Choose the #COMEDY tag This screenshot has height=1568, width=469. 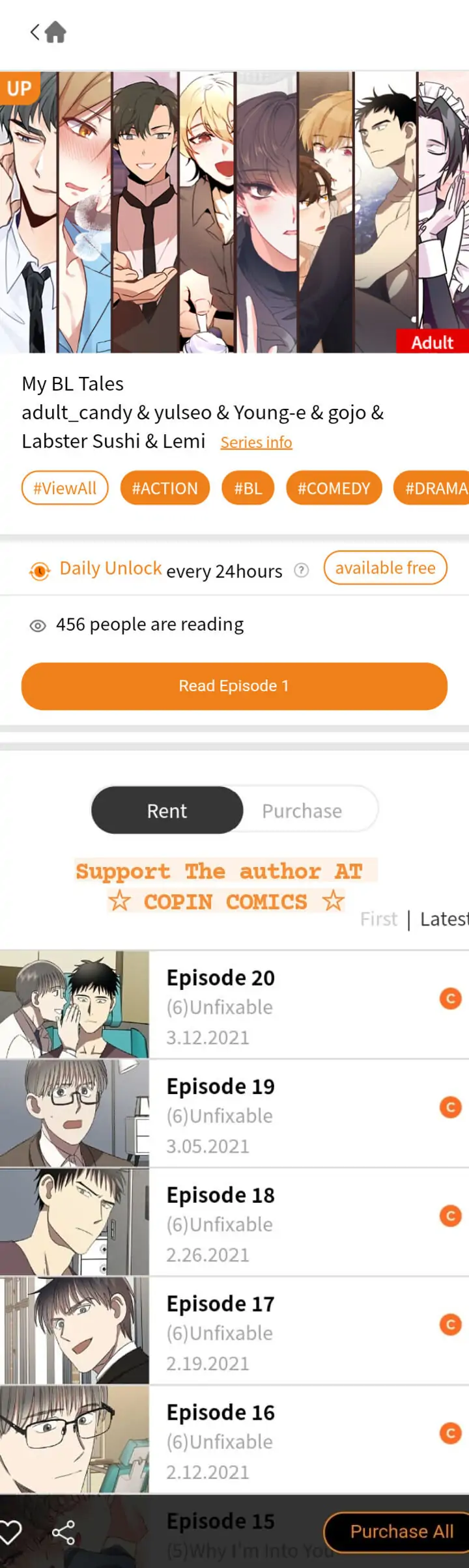[334, 488]
